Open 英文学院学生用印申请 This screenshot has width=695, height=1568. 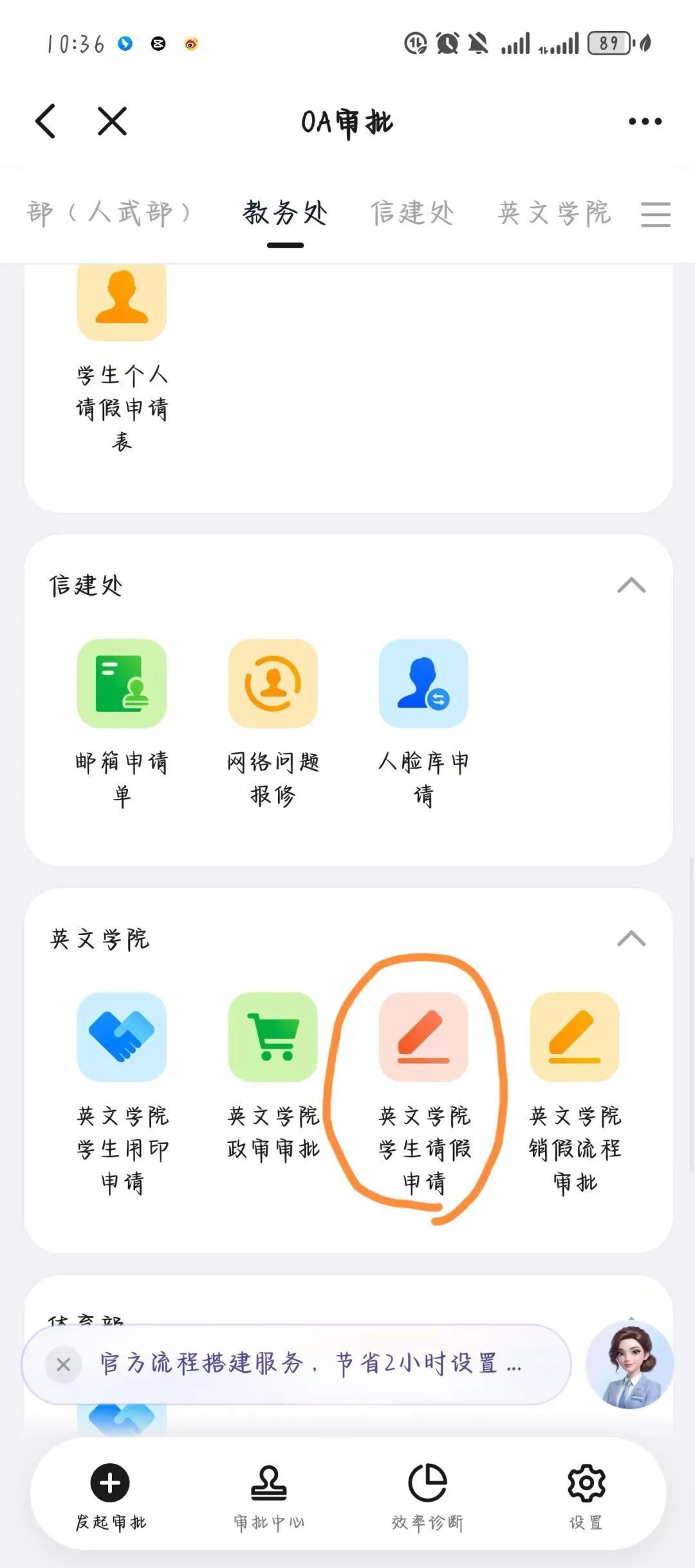point(122,1094)
